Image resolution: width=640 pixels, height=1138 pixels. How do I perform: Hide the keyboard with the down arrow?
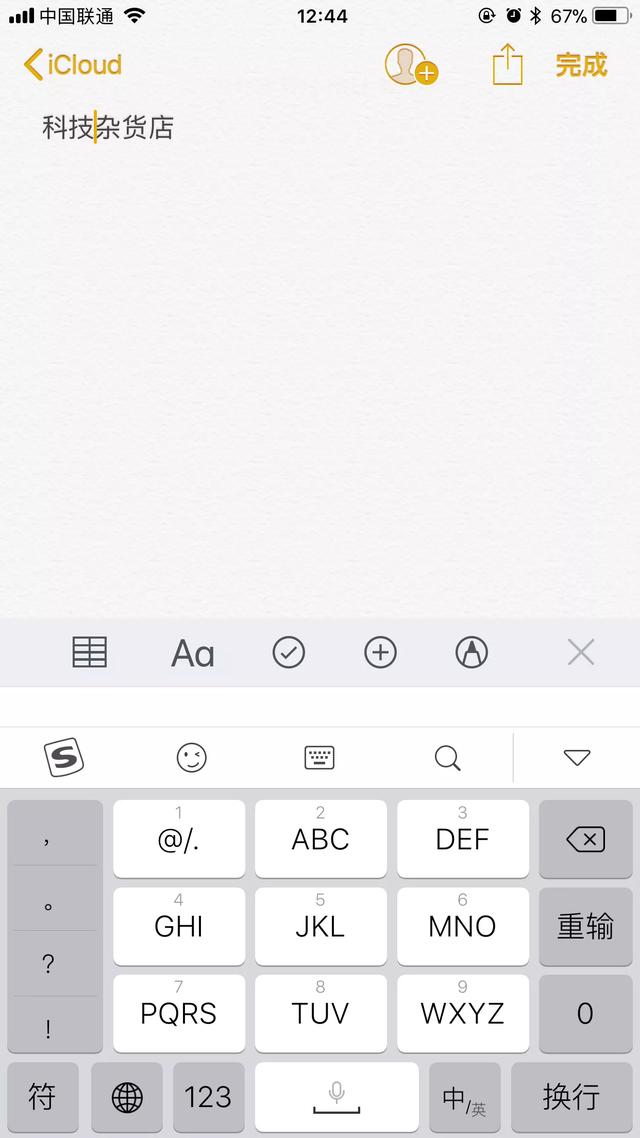click(x=577, y=758)
